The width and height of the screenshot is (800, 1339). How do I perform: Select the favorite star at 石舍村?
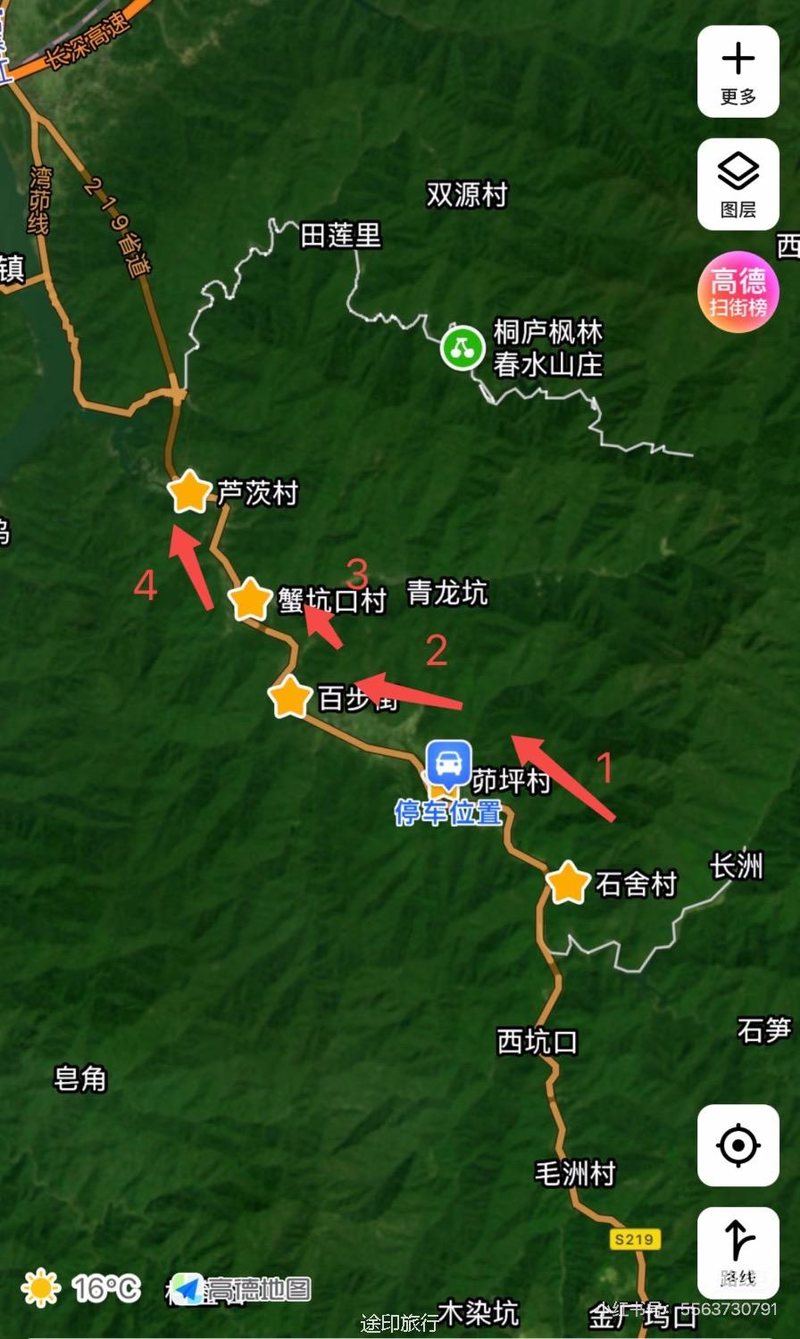tap(568, 883)
